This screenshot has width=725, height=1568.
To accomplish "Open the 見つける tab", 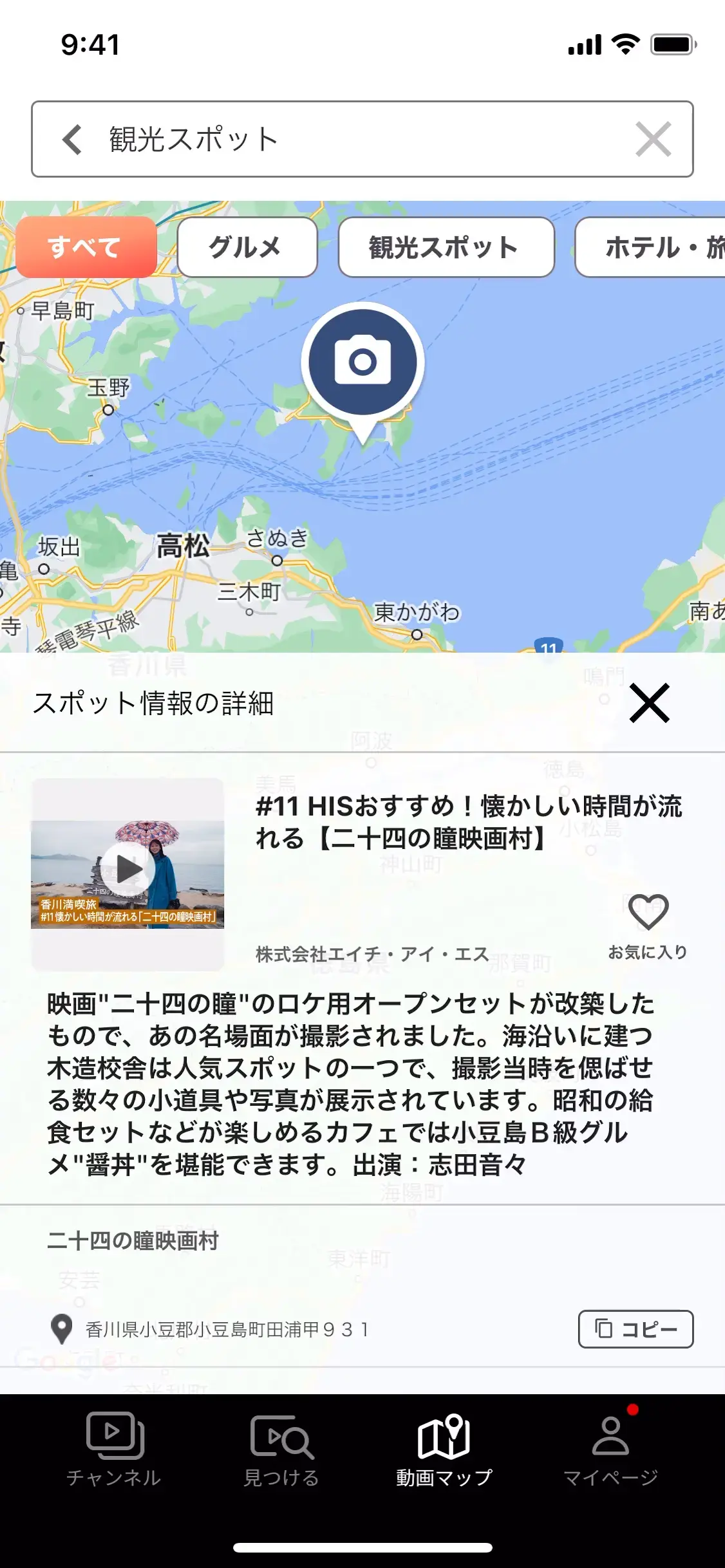I will [x=281, y=1450].
